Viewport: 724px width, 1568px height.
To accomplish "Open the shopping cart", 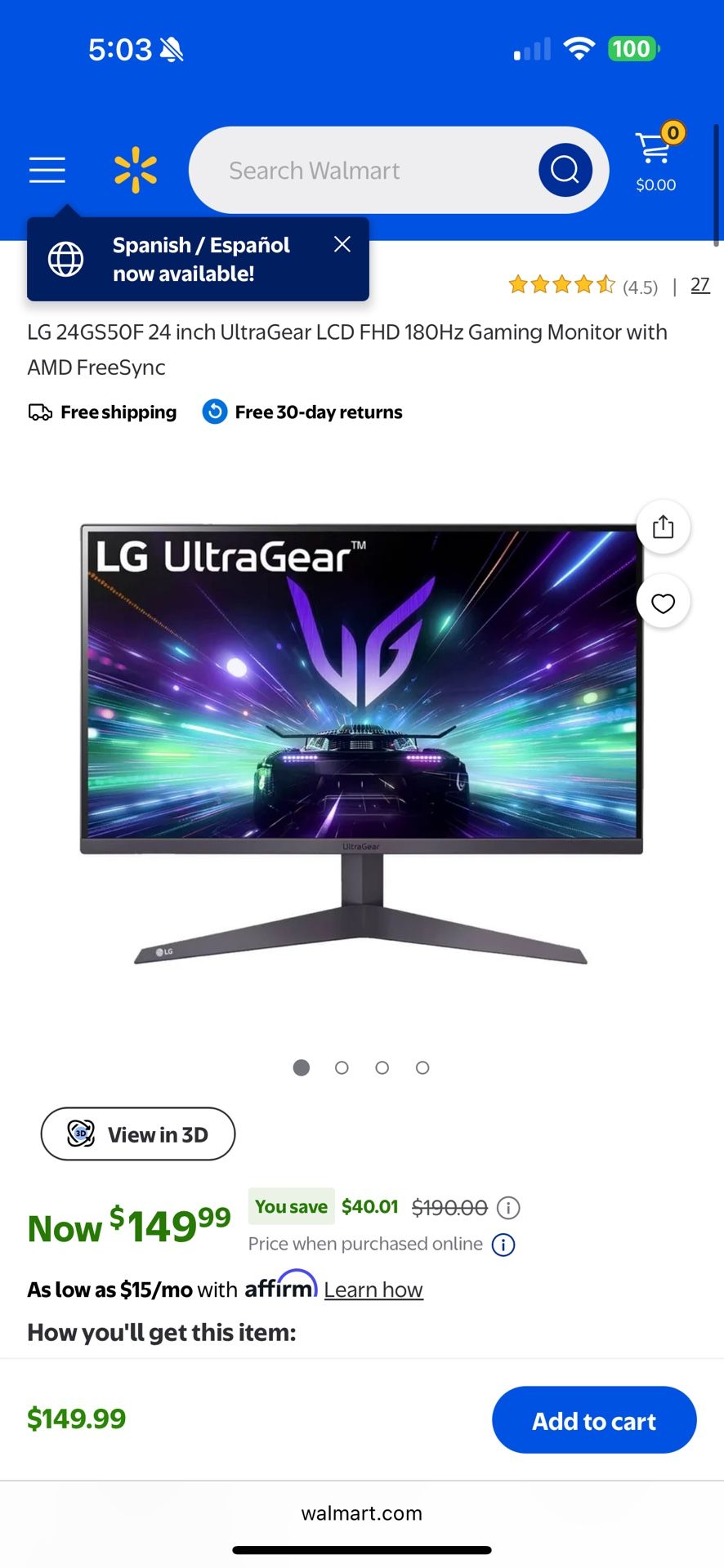I will 657,159.
